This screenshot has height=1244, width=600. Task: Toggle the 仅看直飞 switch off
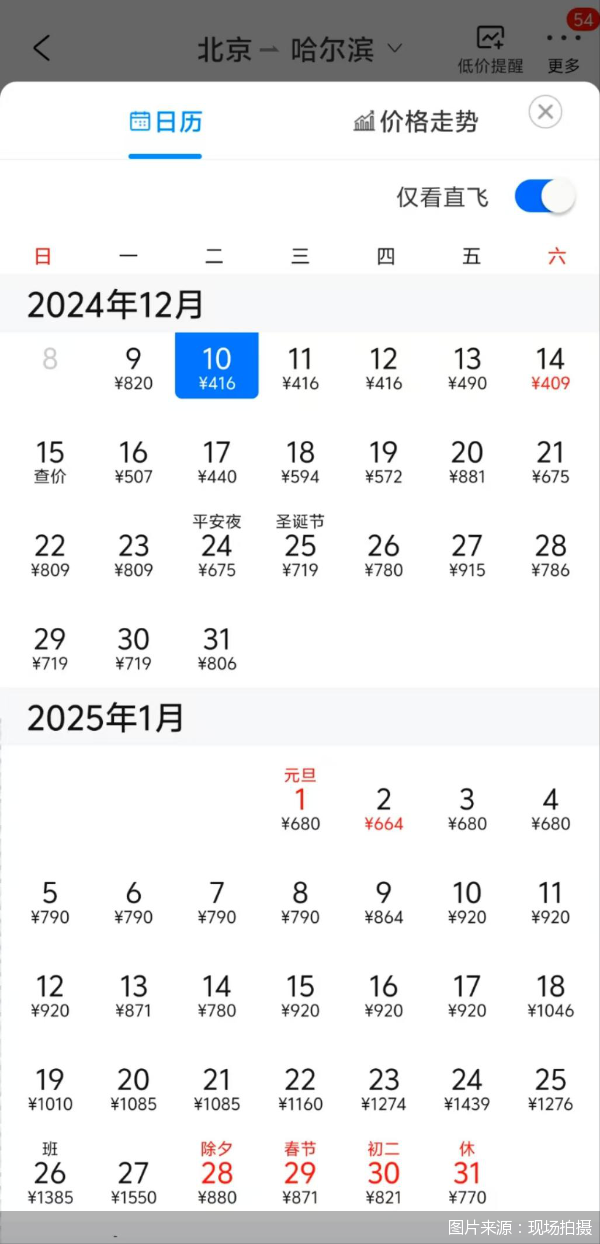point(544,196)
